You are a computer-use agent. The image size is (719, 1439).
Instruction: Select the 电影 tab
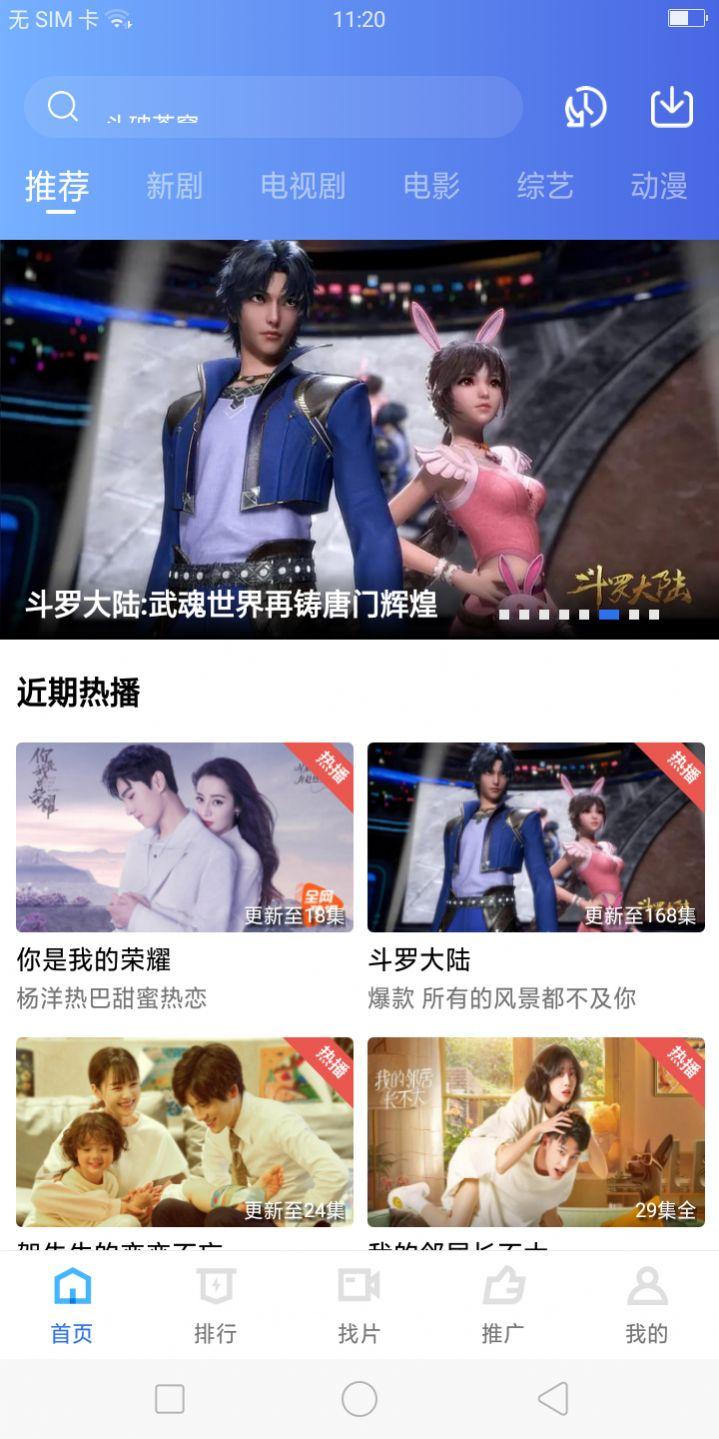[x=431, y=186]
